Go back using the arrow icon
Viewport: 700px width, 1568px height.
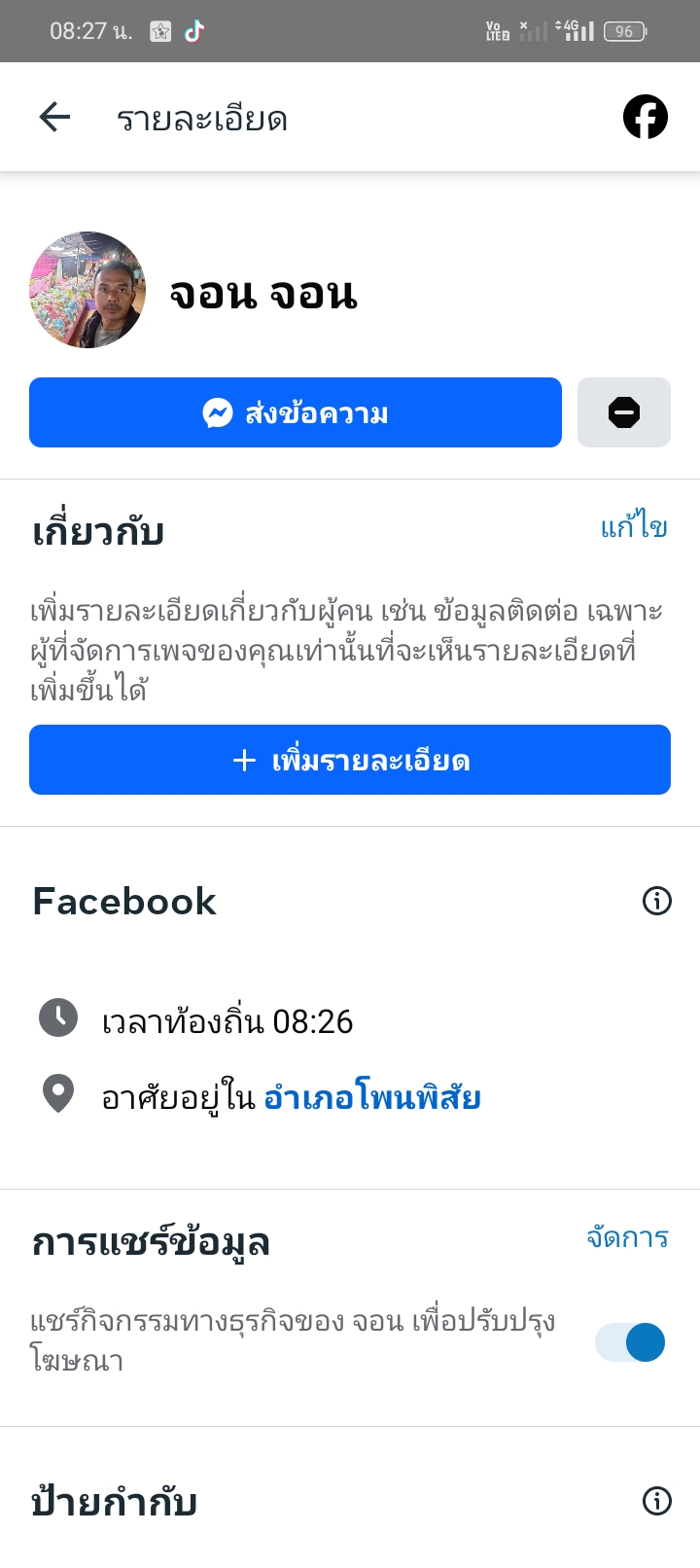click(54, 118)
